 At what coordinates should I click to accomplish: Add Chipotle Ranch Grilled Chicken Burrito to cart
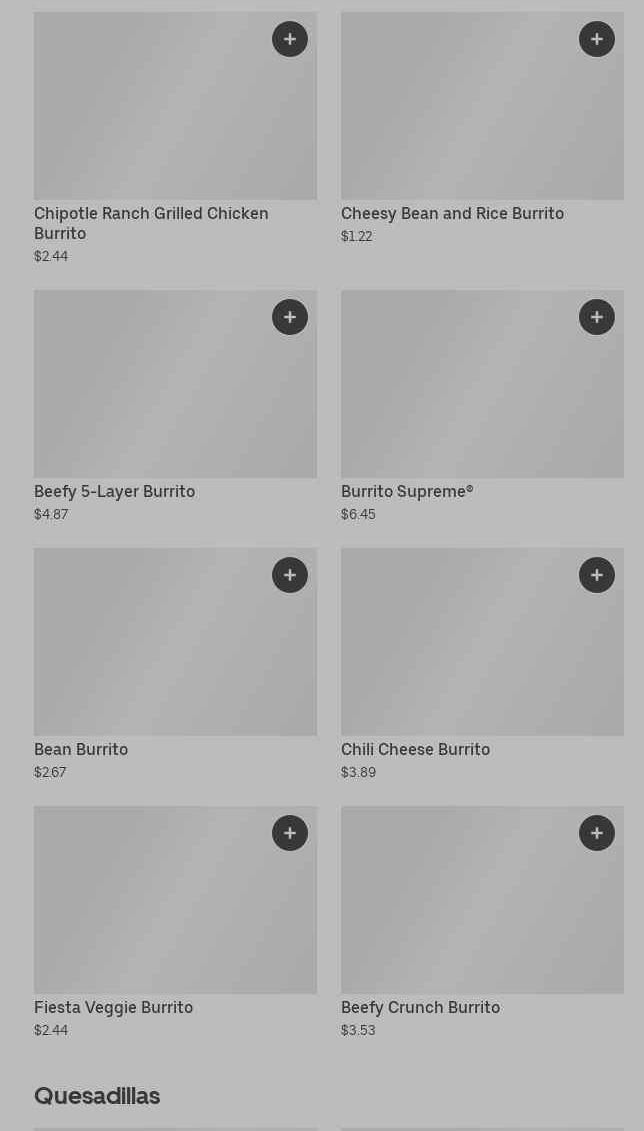pos(290,39)
